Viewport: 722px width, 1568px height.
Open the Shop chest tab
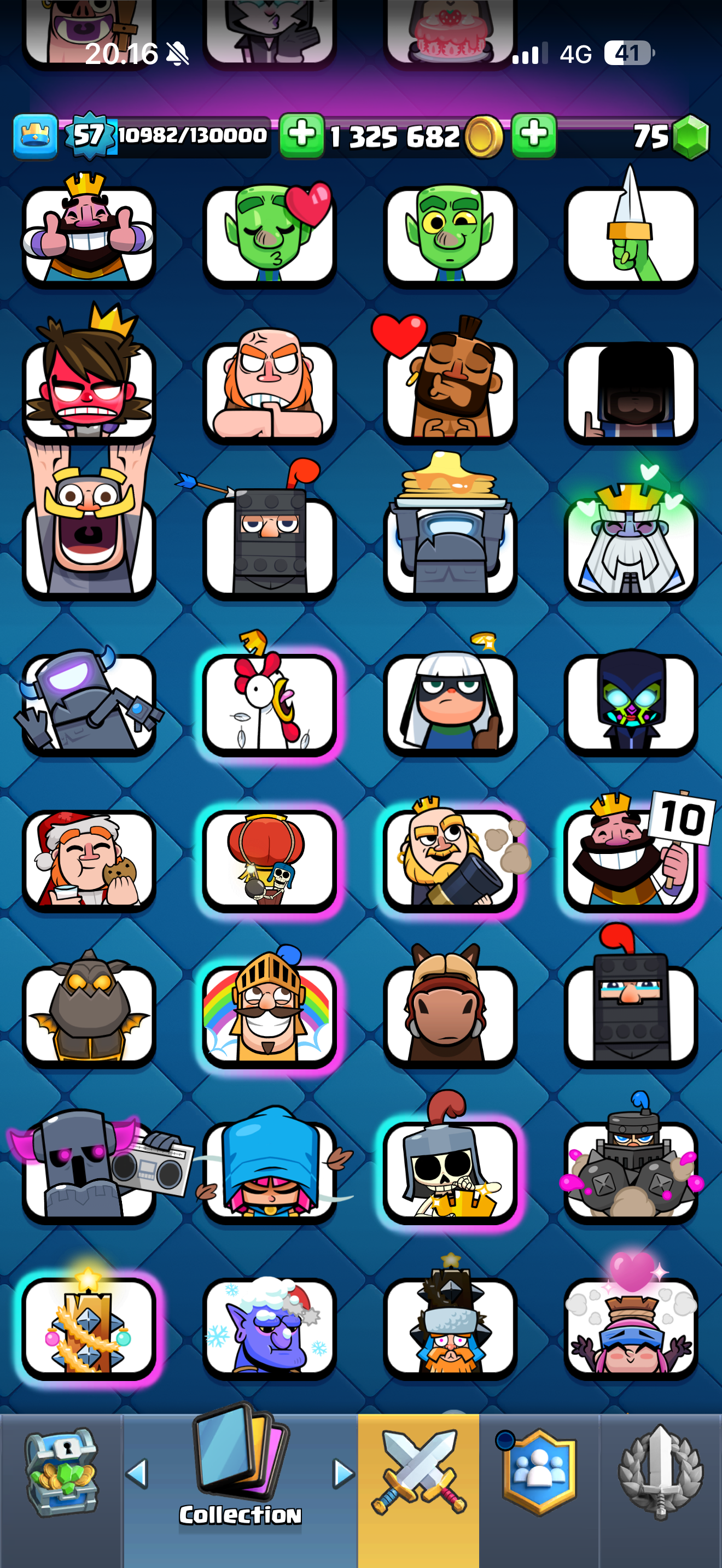pos(61,1472)
